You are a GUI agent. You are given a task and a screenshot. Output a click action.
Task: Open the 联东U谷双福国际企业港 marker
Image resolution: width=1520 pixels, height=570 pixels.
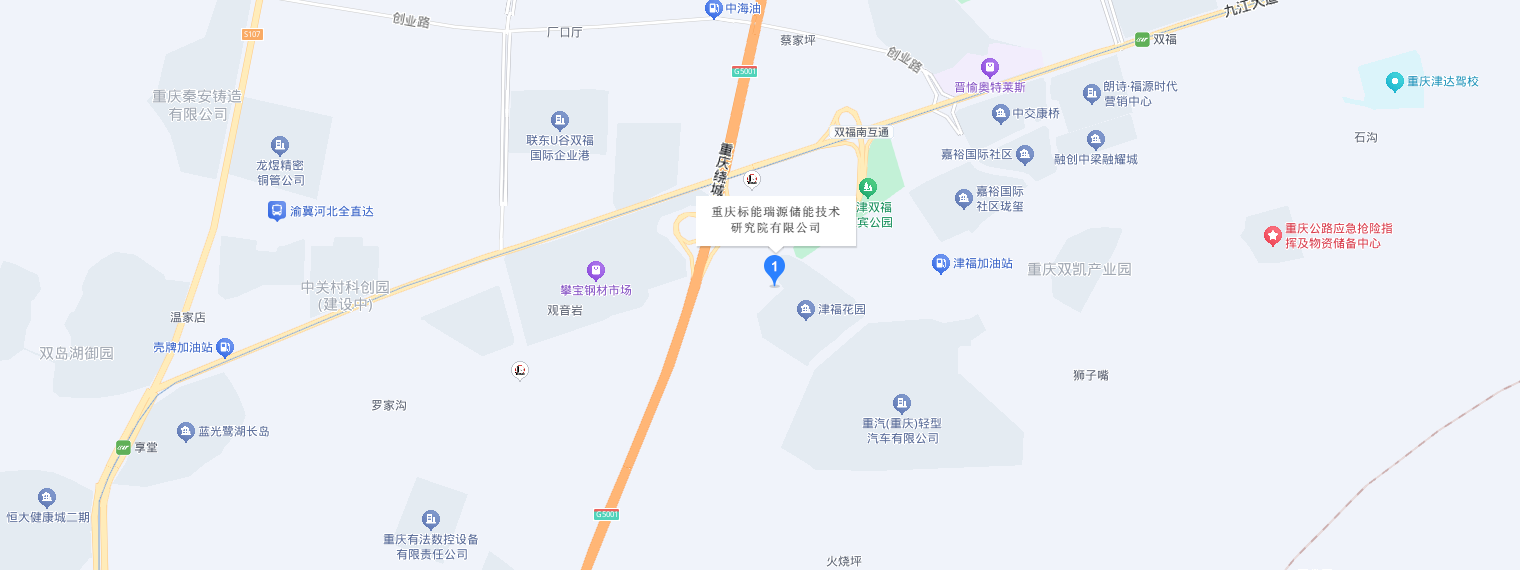tap(560, 120)
